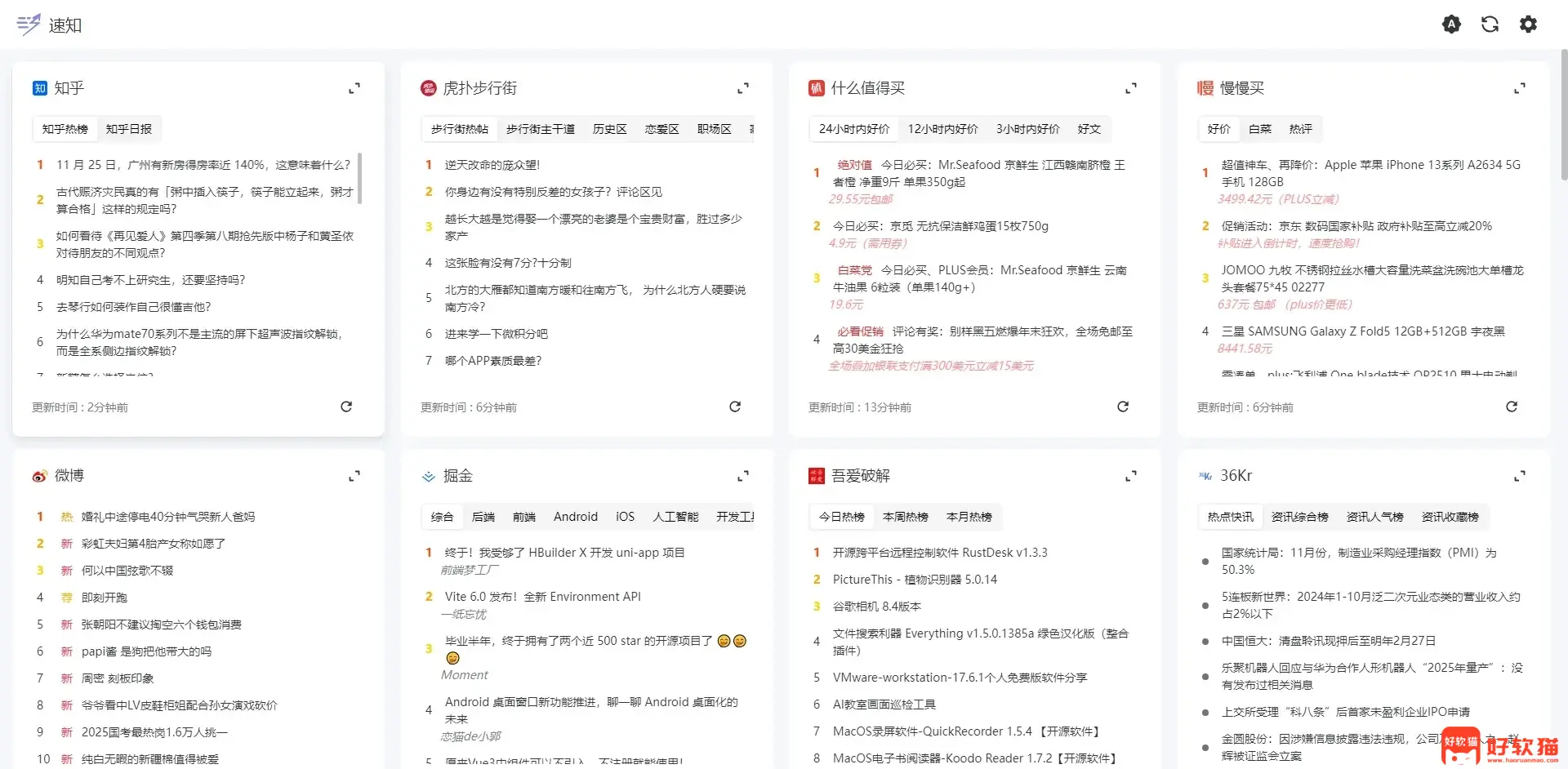Open 三星 SAMSUNG Galaxy Z Fold5 deal
Screen dimensions: 1568x769
click(1362, 331)
